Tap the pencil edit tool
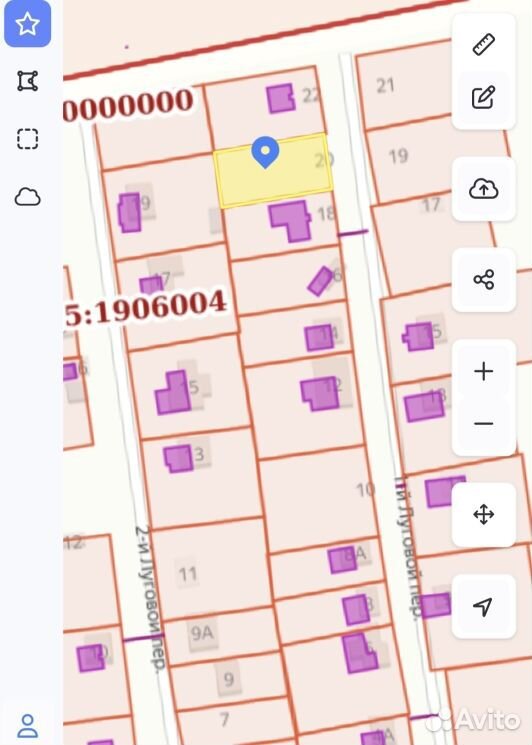This screenshot has height=745, width=532. pyautogui.click(x=484, y=97)
